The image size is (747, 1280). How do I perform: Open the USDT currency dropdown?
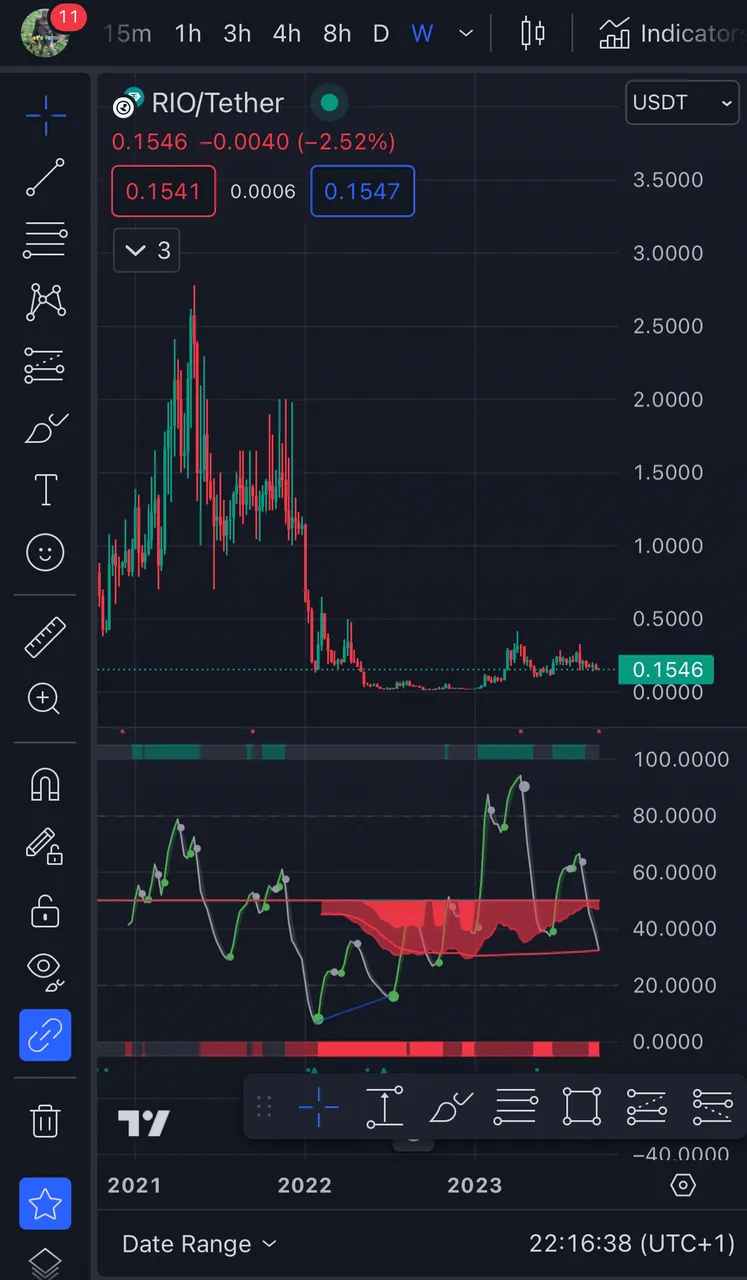(x=682, y=103)
